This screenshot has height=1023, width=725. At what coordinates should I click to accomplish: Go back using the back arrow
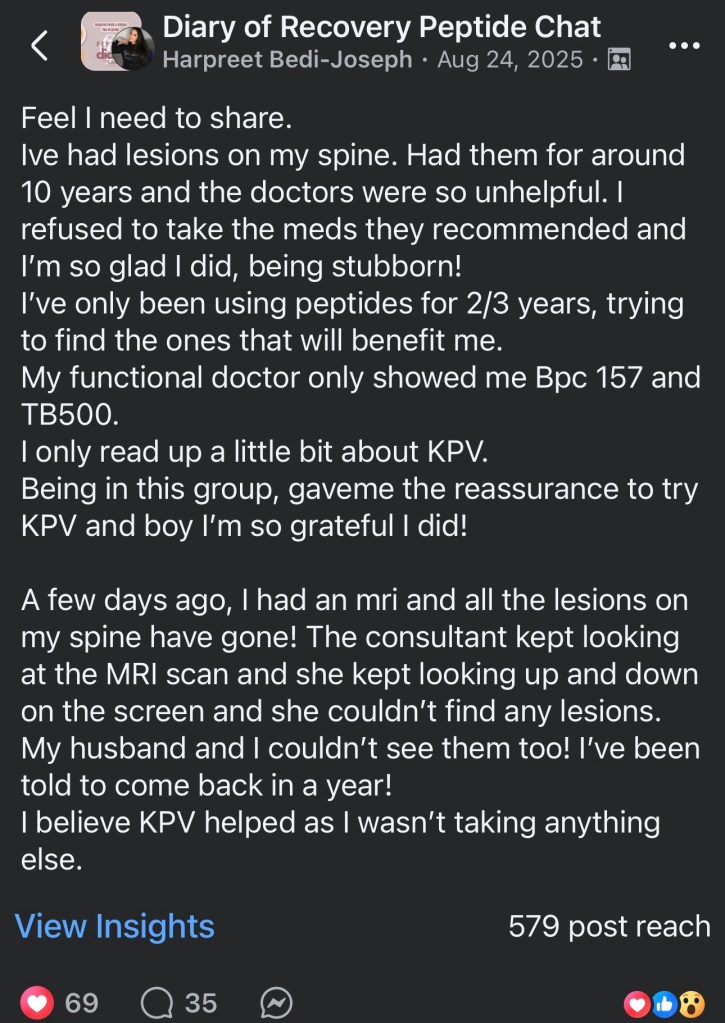coord(40,44)
